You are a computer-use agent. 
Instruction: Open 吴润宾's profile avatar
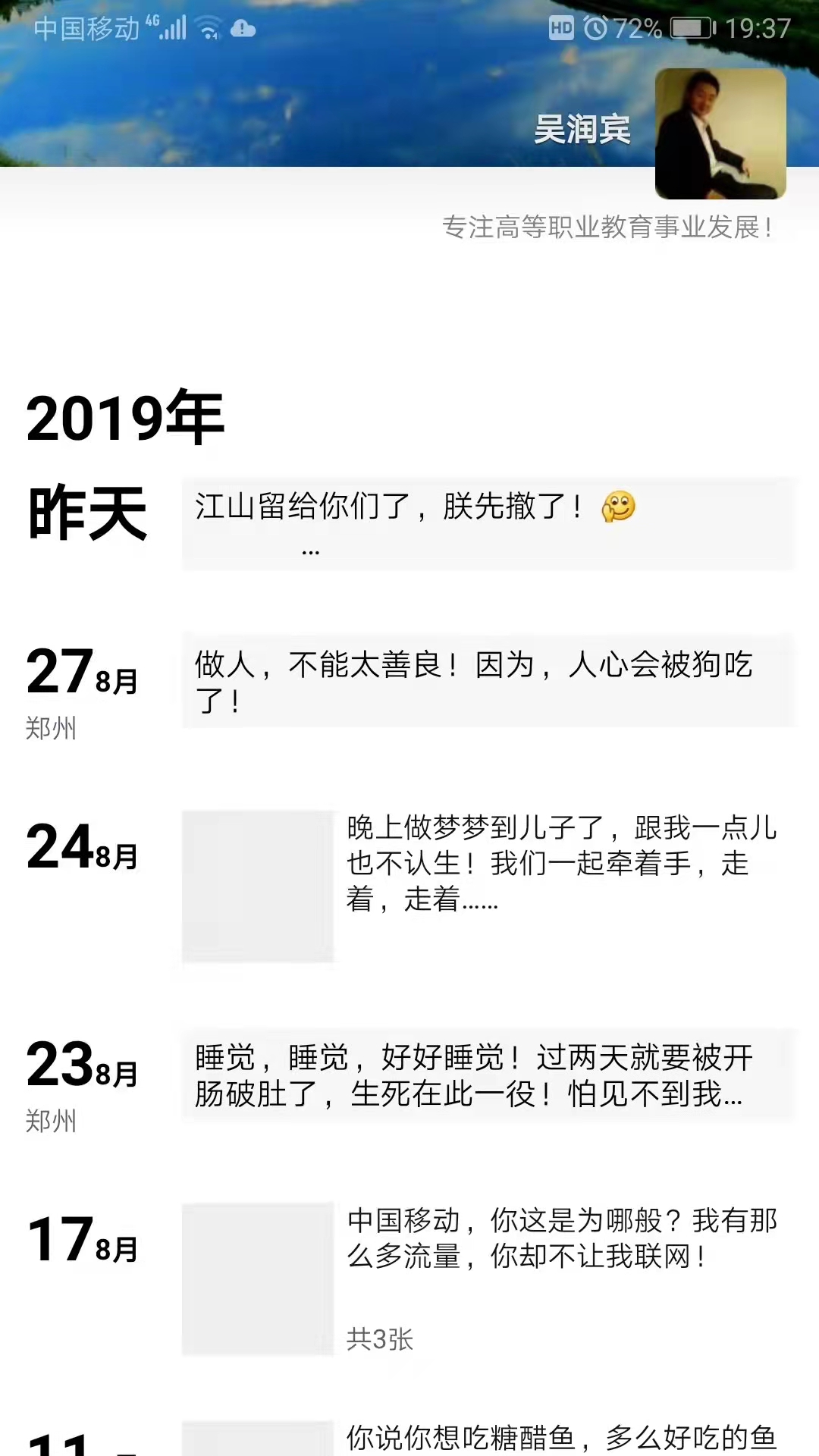720,134
